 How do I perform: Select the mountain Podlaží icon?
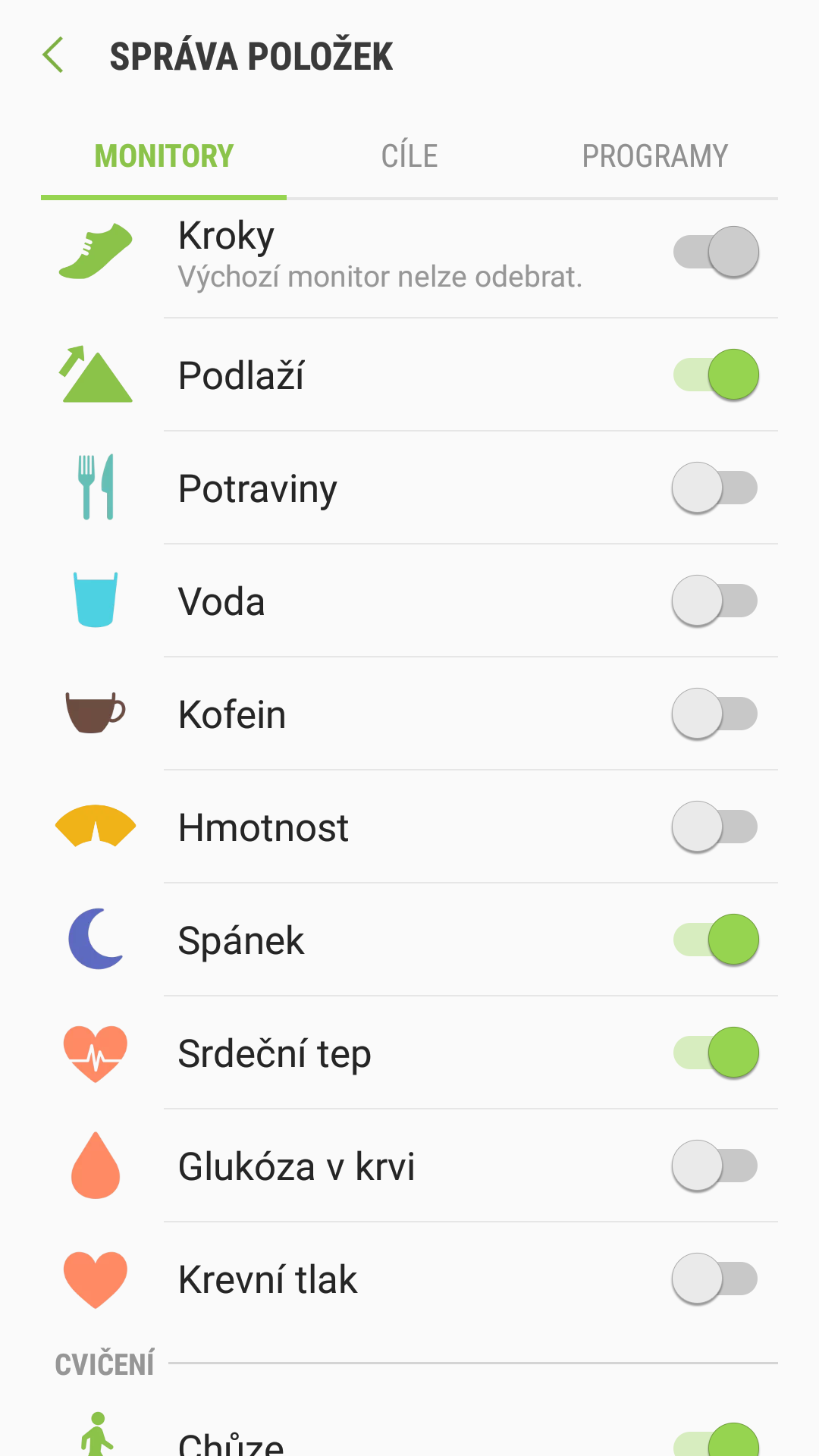click(x=96, y=373)
